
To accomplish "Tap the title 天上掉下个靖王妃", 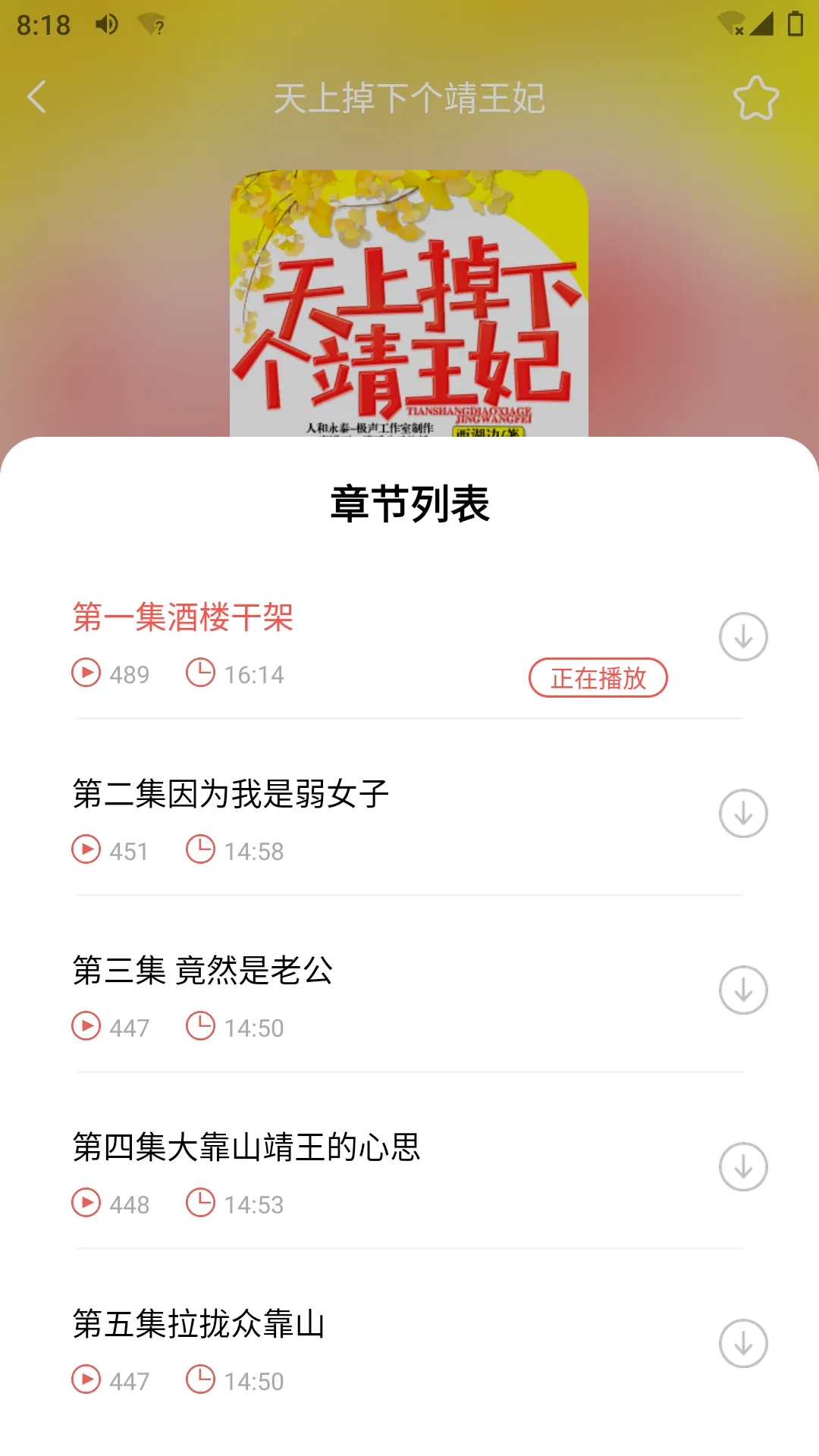I will point(409,97).
